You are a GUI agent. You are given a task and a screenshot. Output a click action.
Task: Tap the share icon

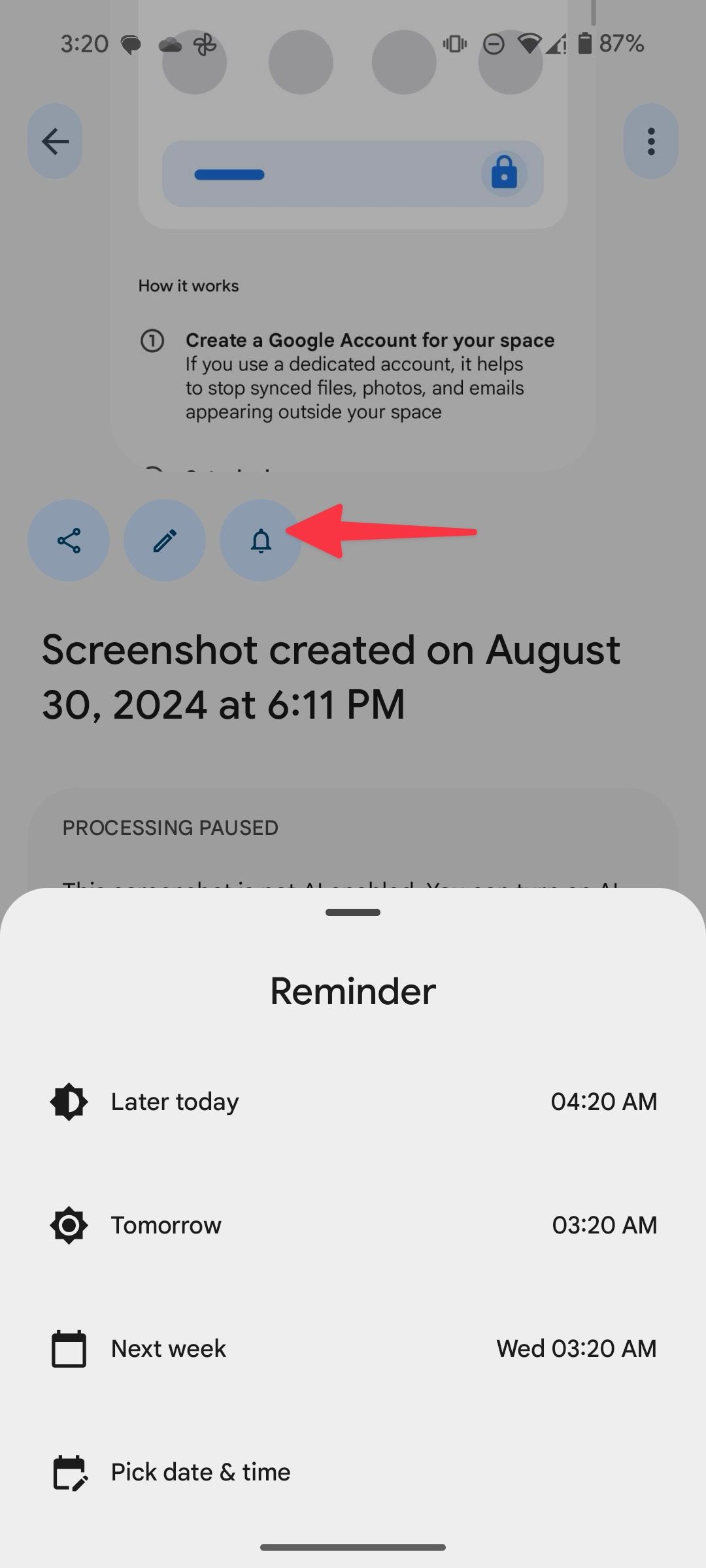tap(69, 540)
